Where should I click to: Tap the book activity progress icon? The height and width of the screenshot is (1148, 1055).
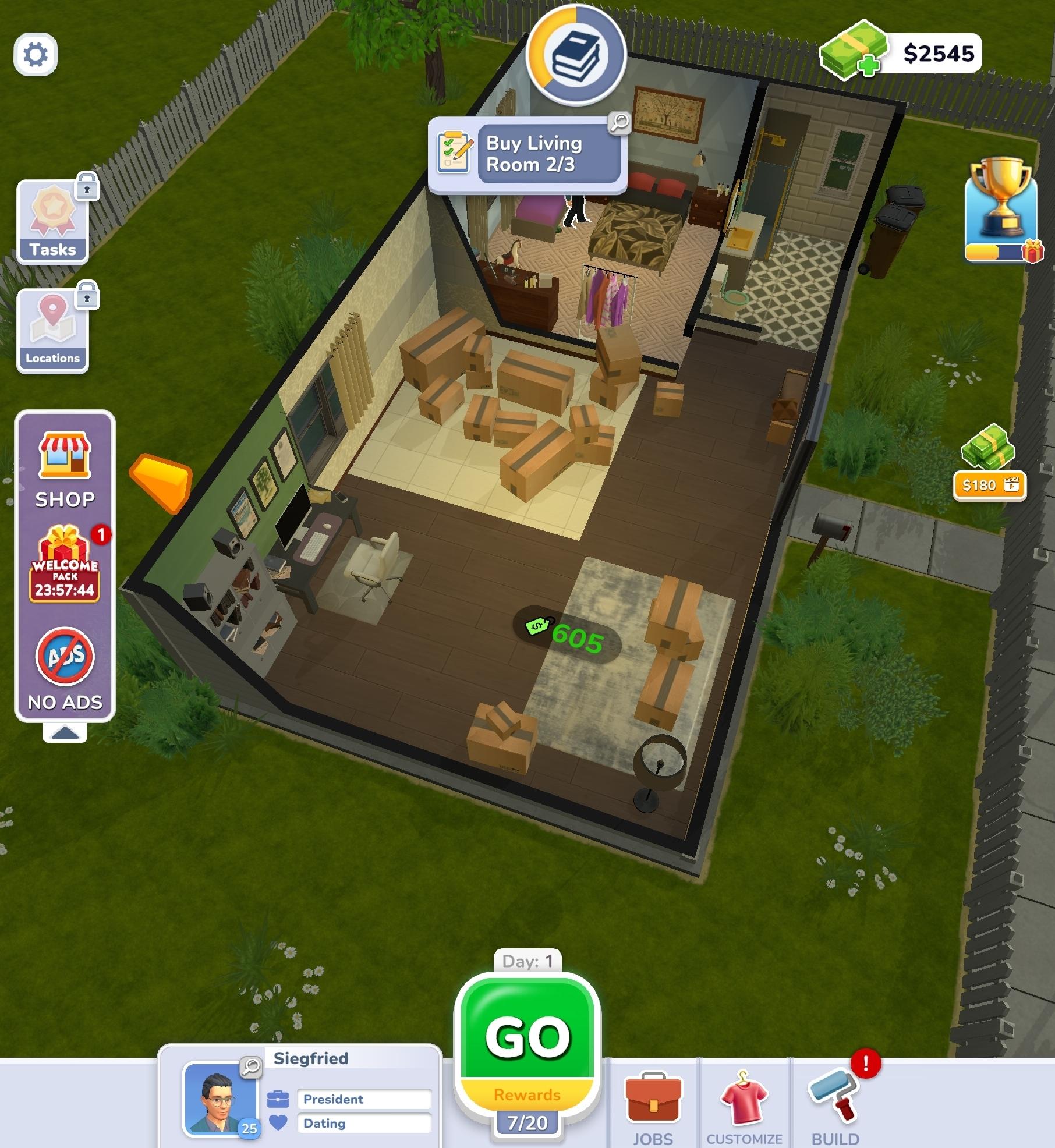coord(575,56)
